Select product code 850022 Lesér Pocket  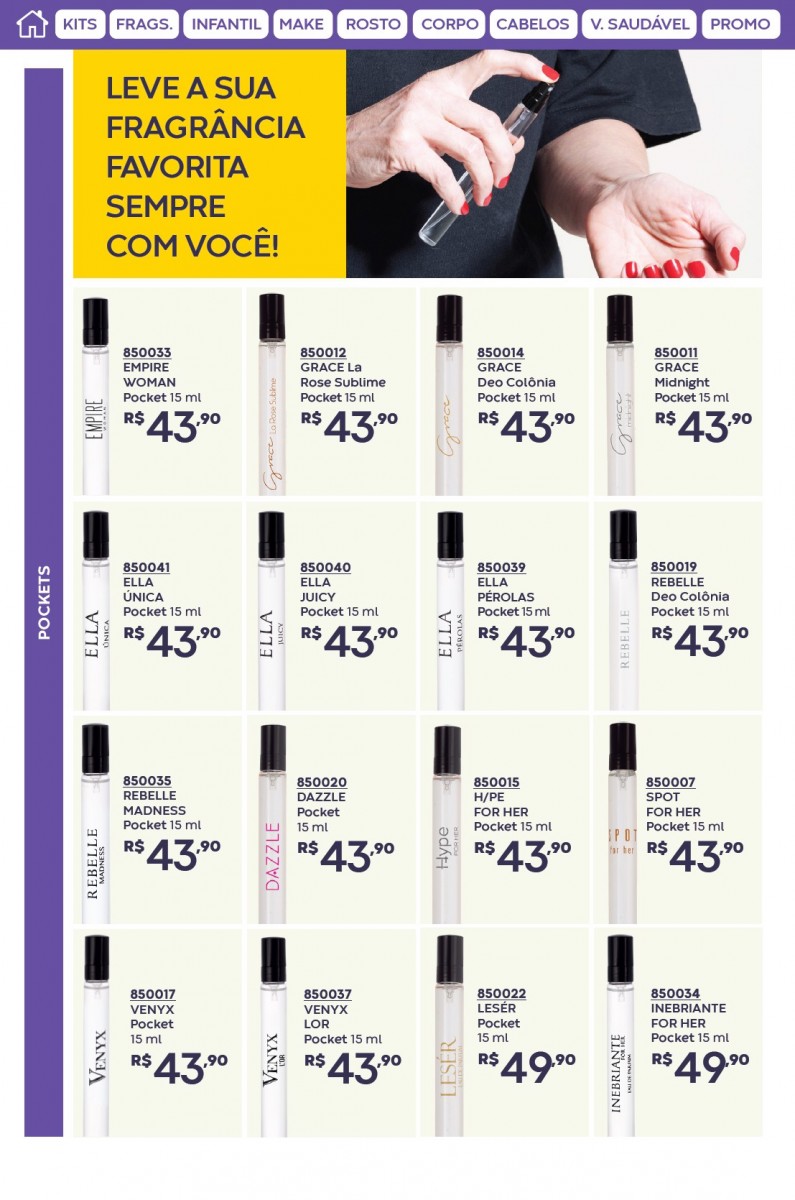click(501, 994)
